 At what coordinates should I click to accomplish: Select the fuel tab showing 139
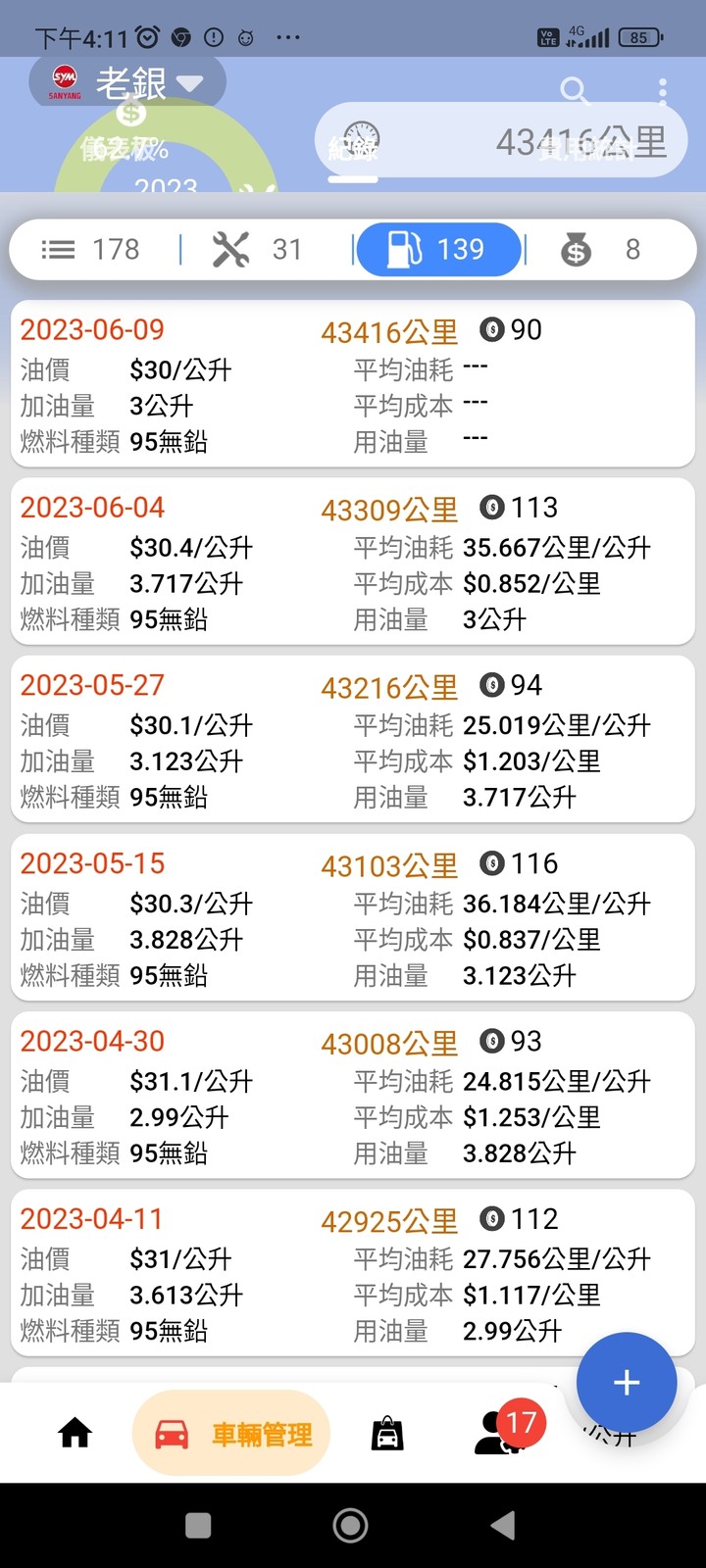coord(437,250)
